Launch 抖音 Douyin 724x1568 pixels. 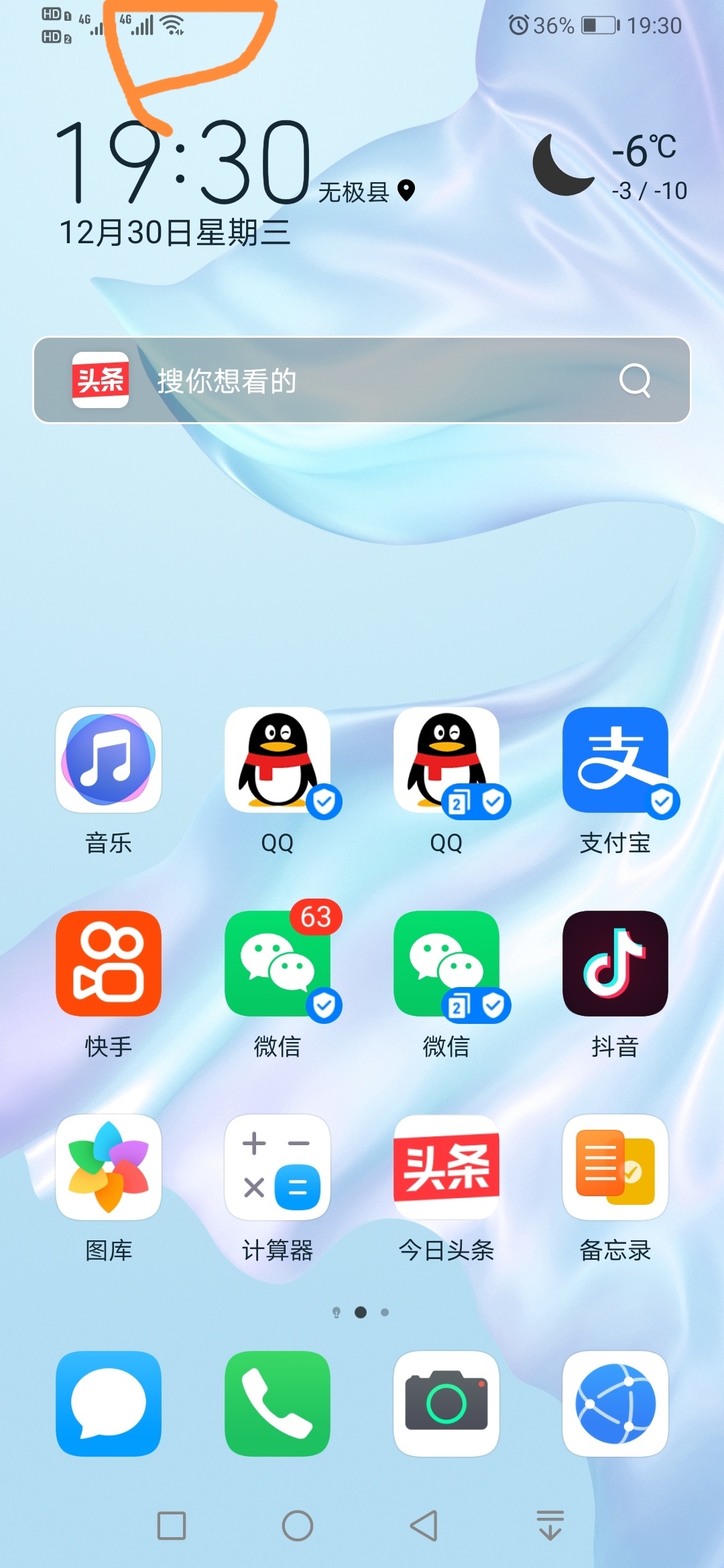click(x=615, y=964)
